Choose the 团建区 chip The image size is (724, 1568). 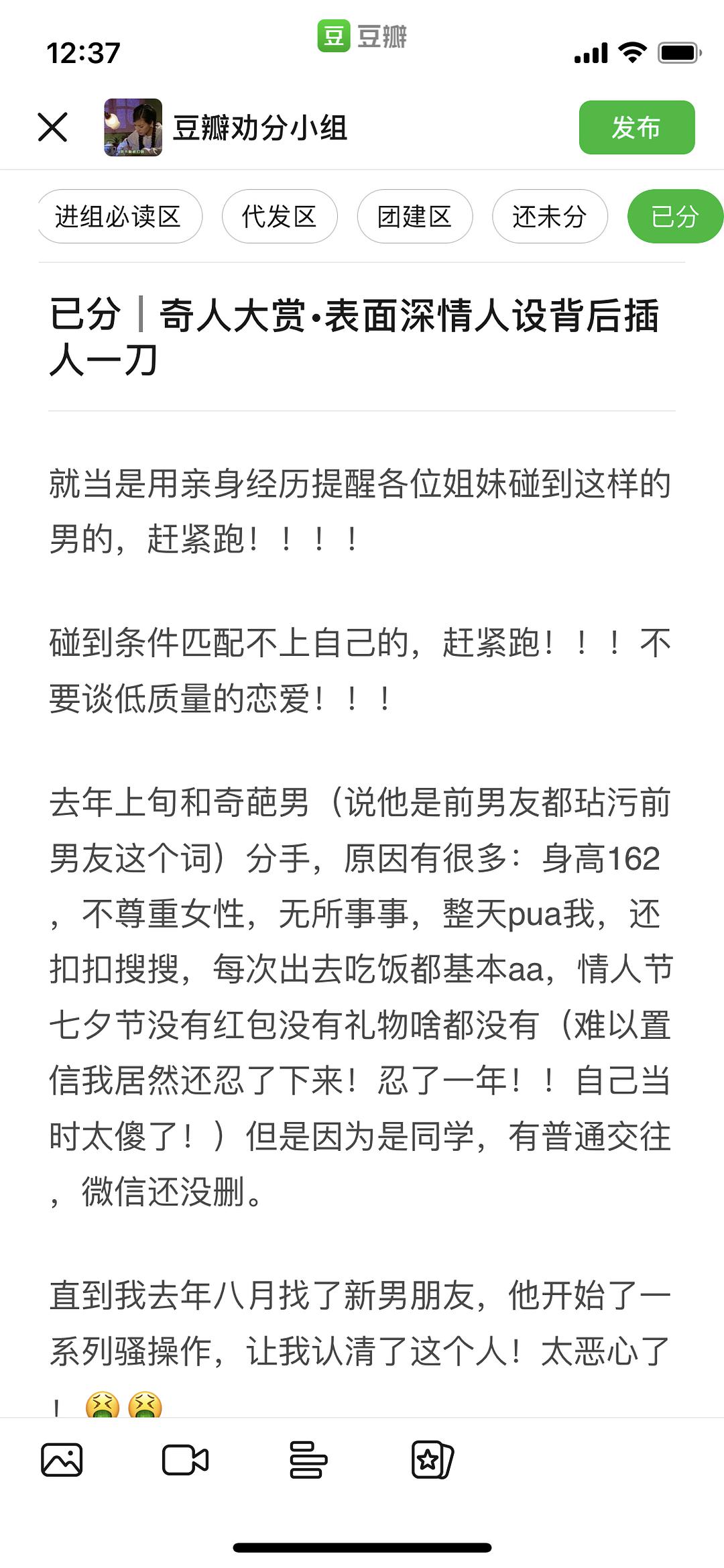pos(414,217)
